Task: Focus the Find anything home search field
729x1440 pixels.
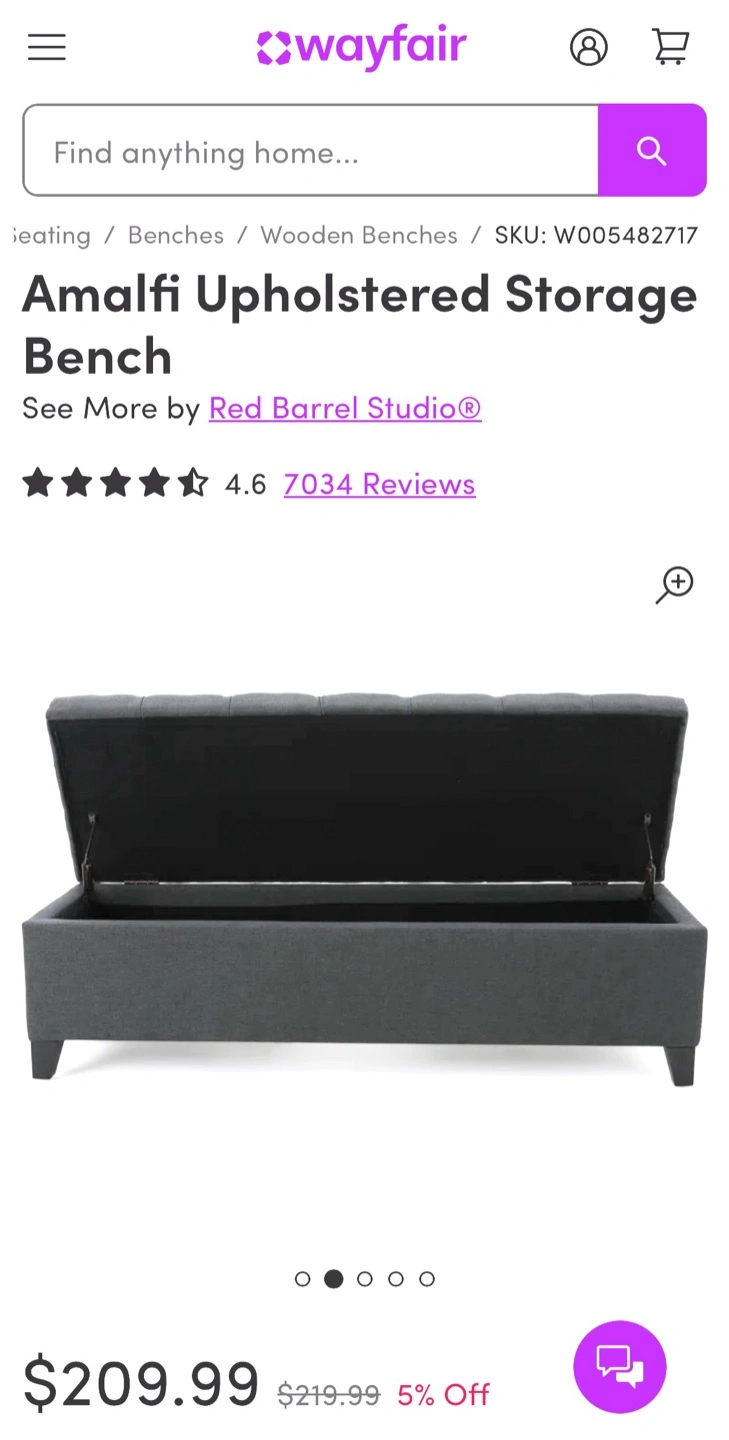Action: click(x=310, y=151)
